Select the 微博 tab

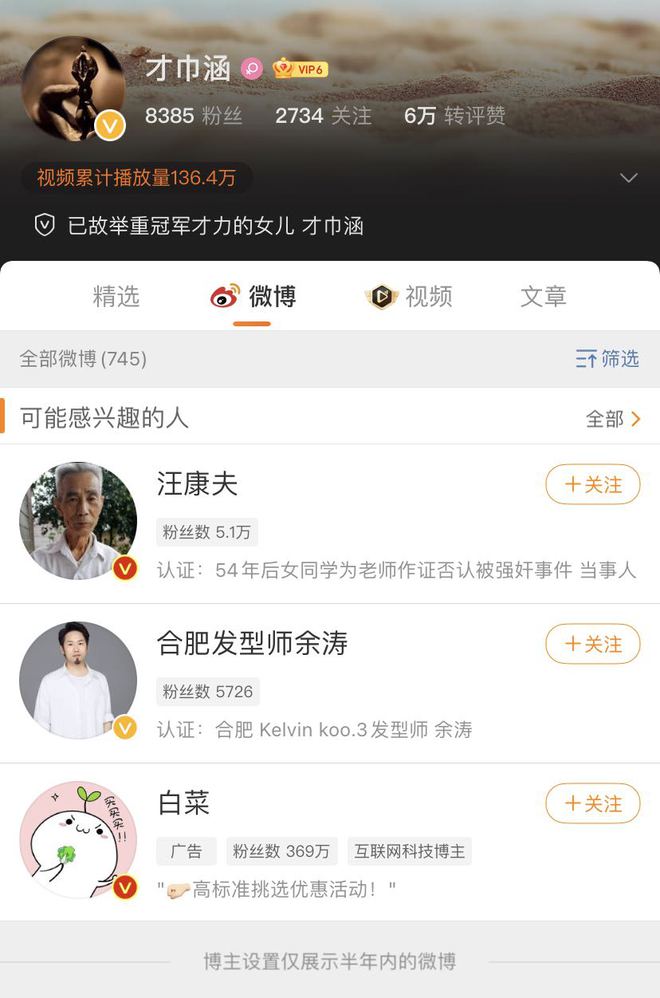(253, 296)
